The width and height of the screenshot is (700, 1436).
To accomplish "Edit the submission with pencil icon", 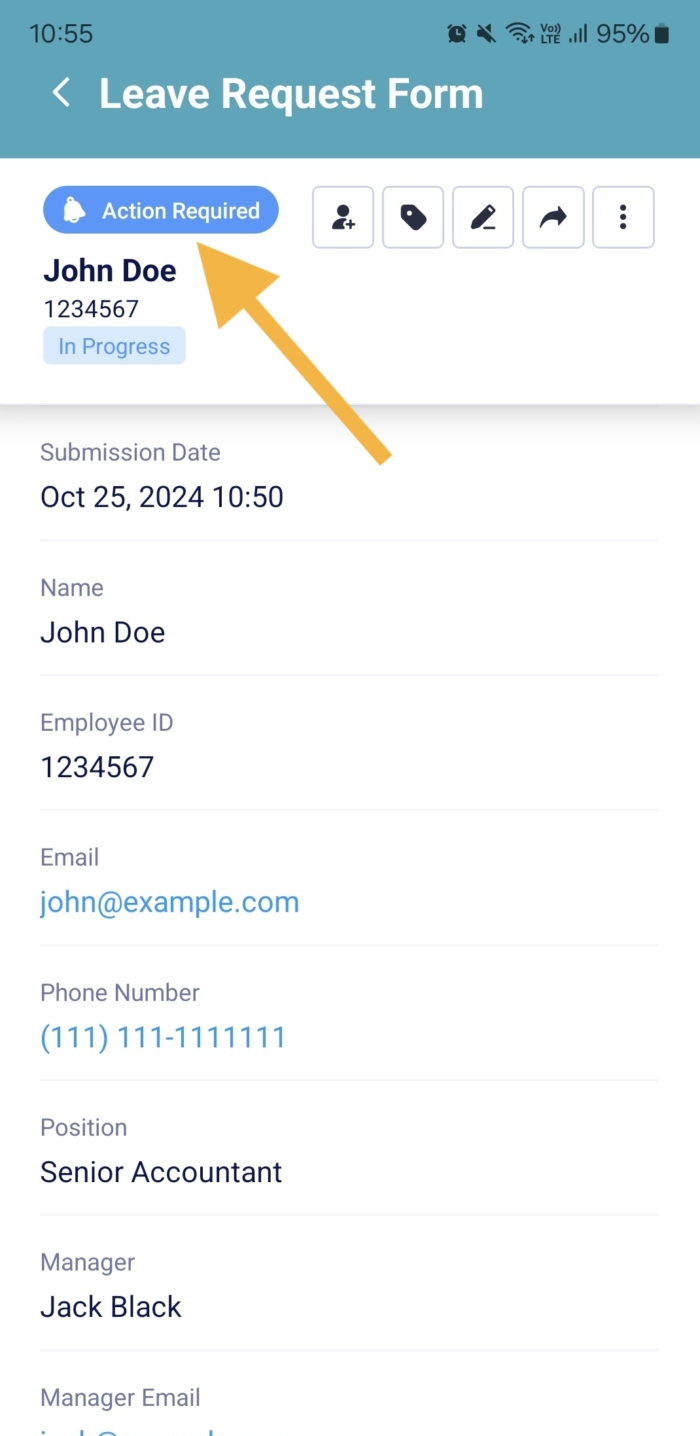I will (483, 217).
